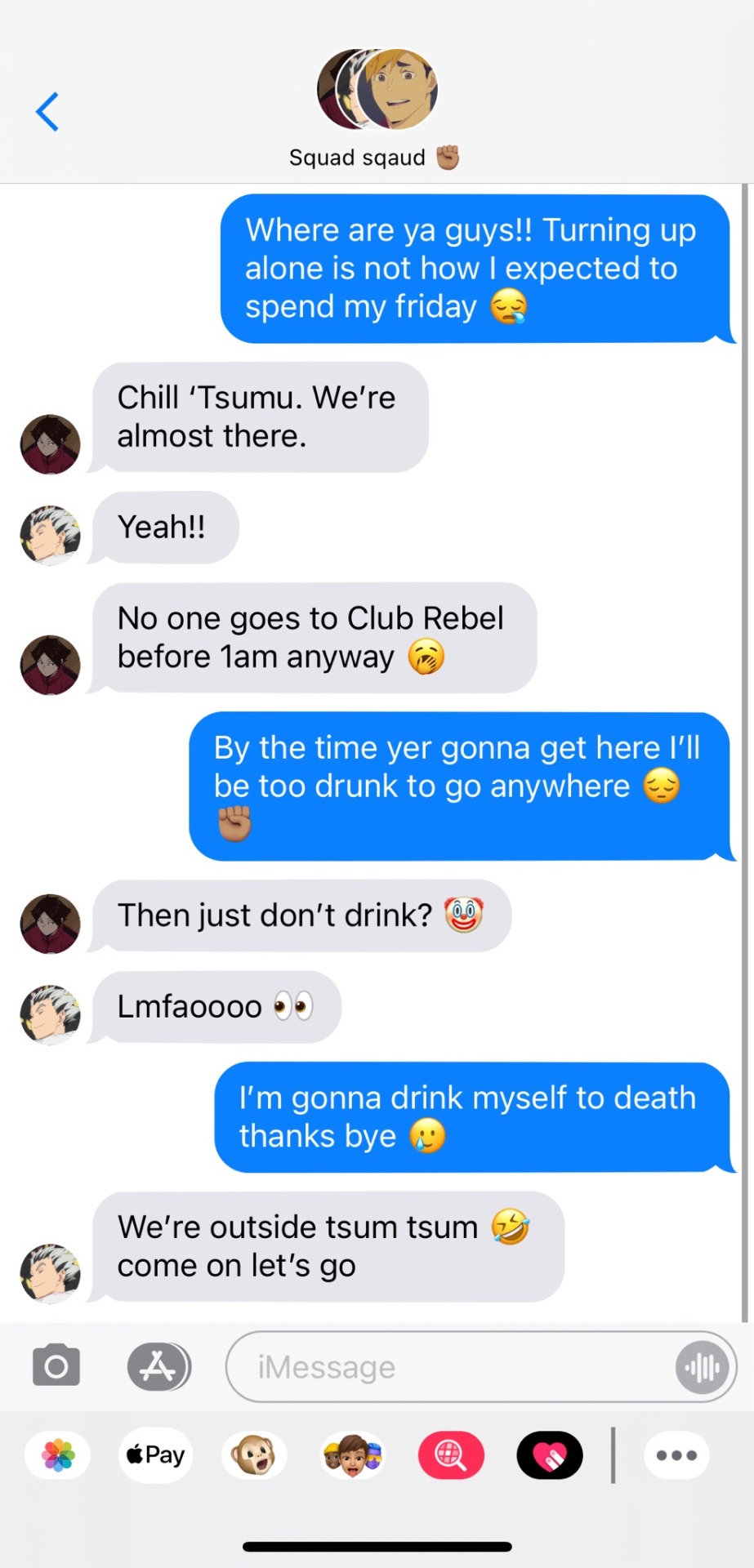
Task: Open more iMessage apps
Action: [676, 1454]
